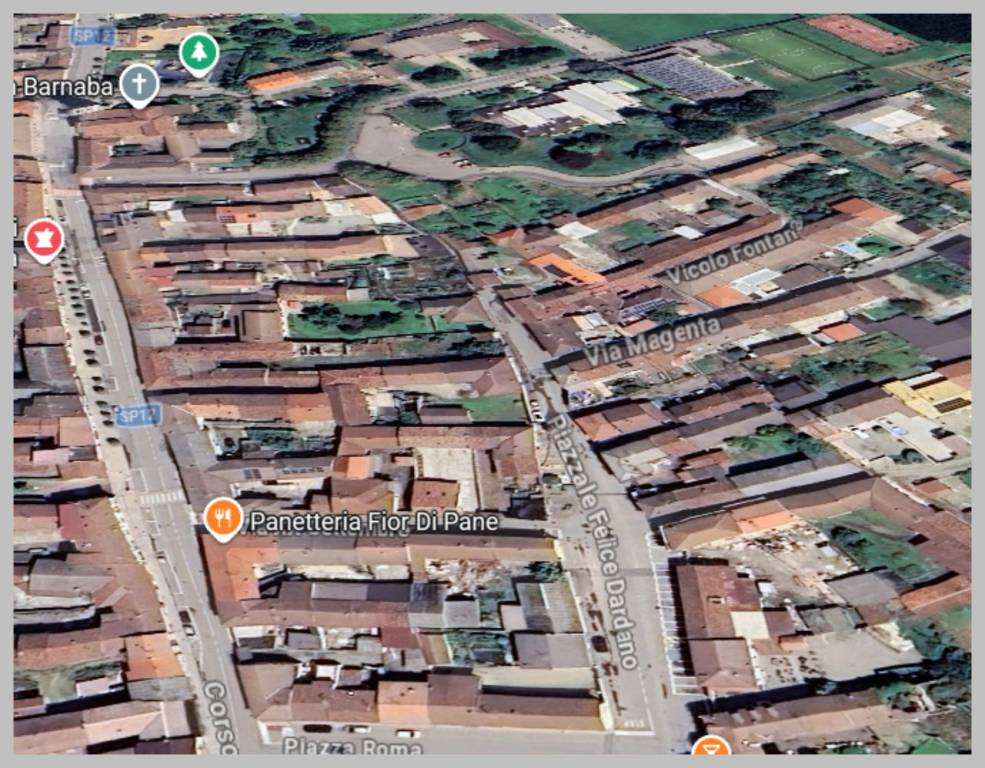985x768 pixels.
Task: Select the green park tree marker
Action: tap(199, 52)
